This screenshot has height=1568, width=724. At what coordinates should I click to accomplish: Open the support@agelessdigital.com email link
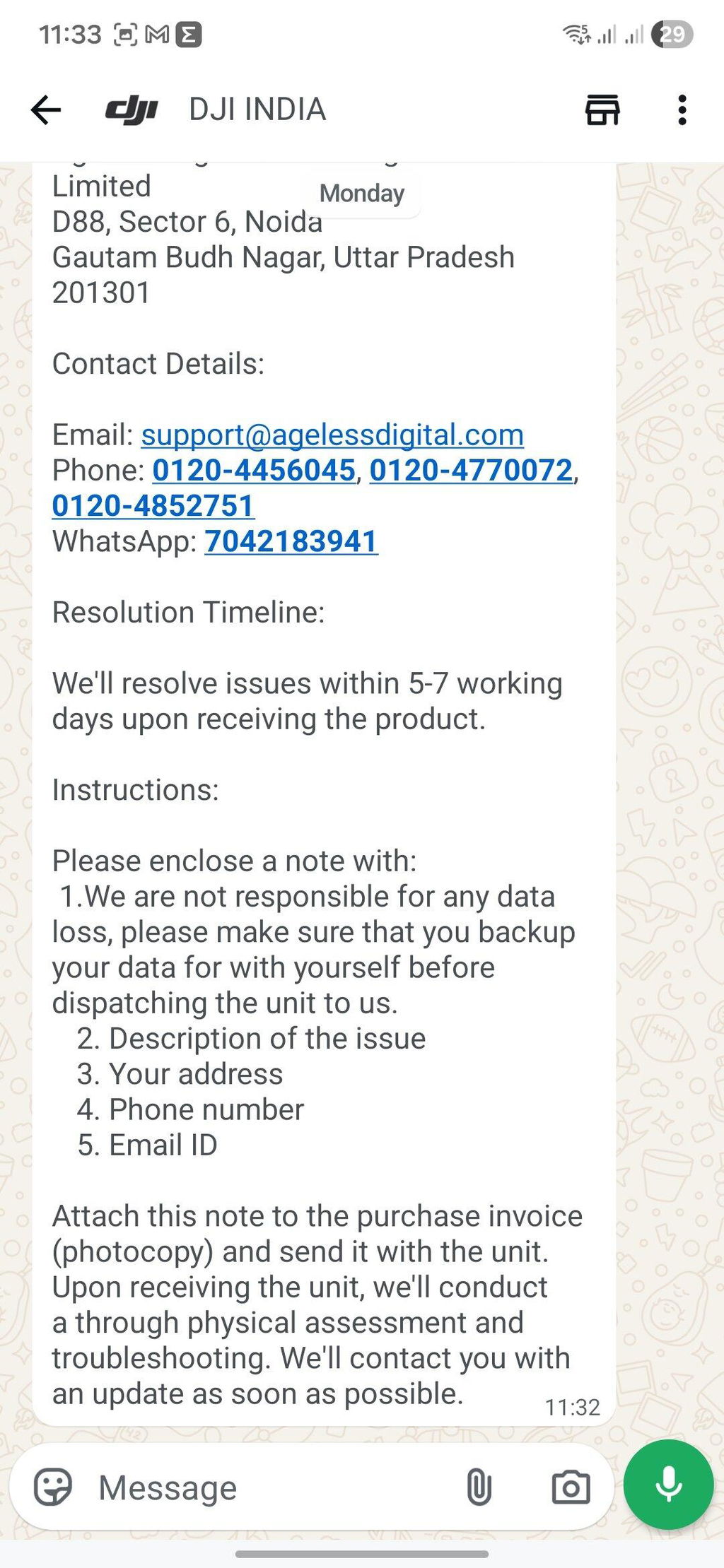(x=332, y=435)
